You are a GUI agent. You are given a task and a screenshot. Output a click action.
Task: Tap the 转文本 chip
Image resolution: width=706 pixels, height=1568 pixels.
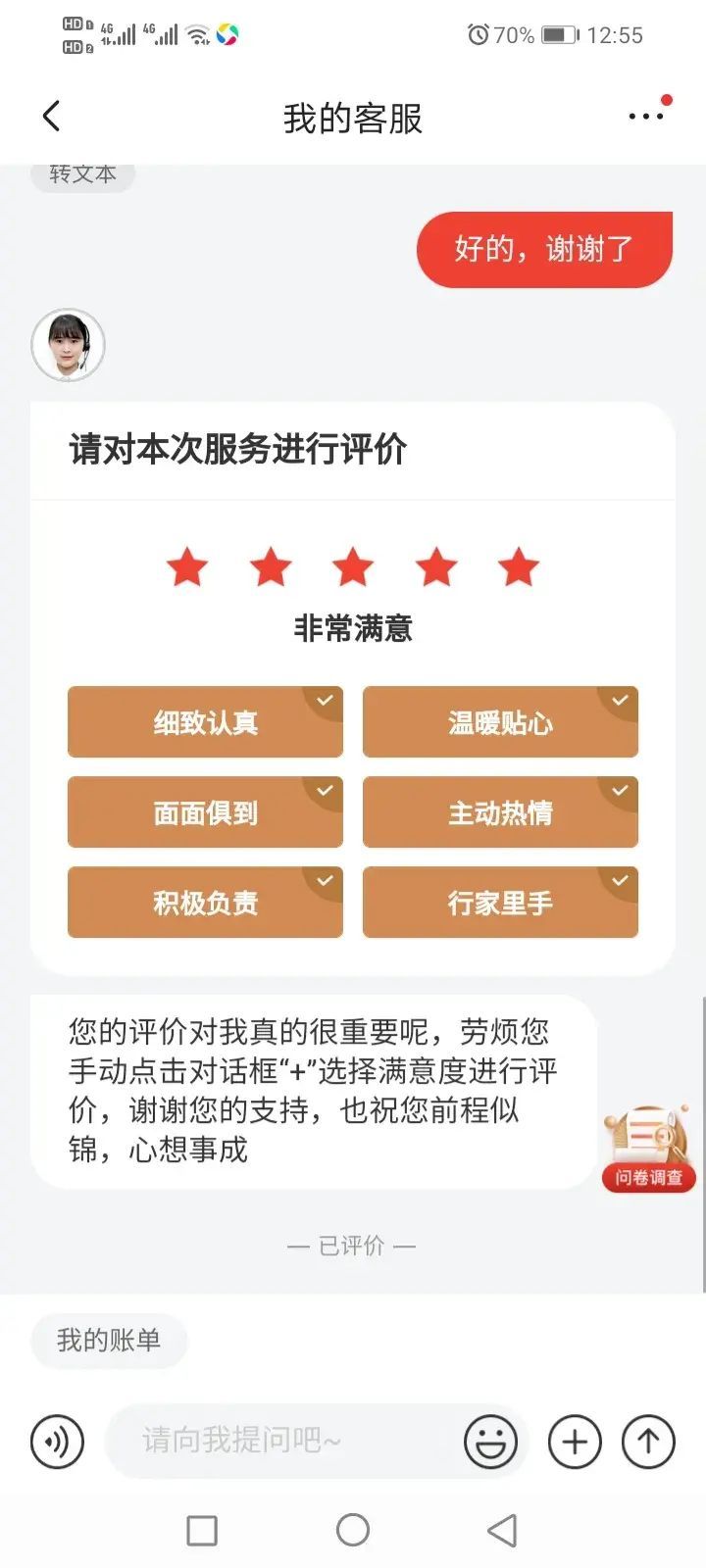pyautogui.click(x=82, y=174)
